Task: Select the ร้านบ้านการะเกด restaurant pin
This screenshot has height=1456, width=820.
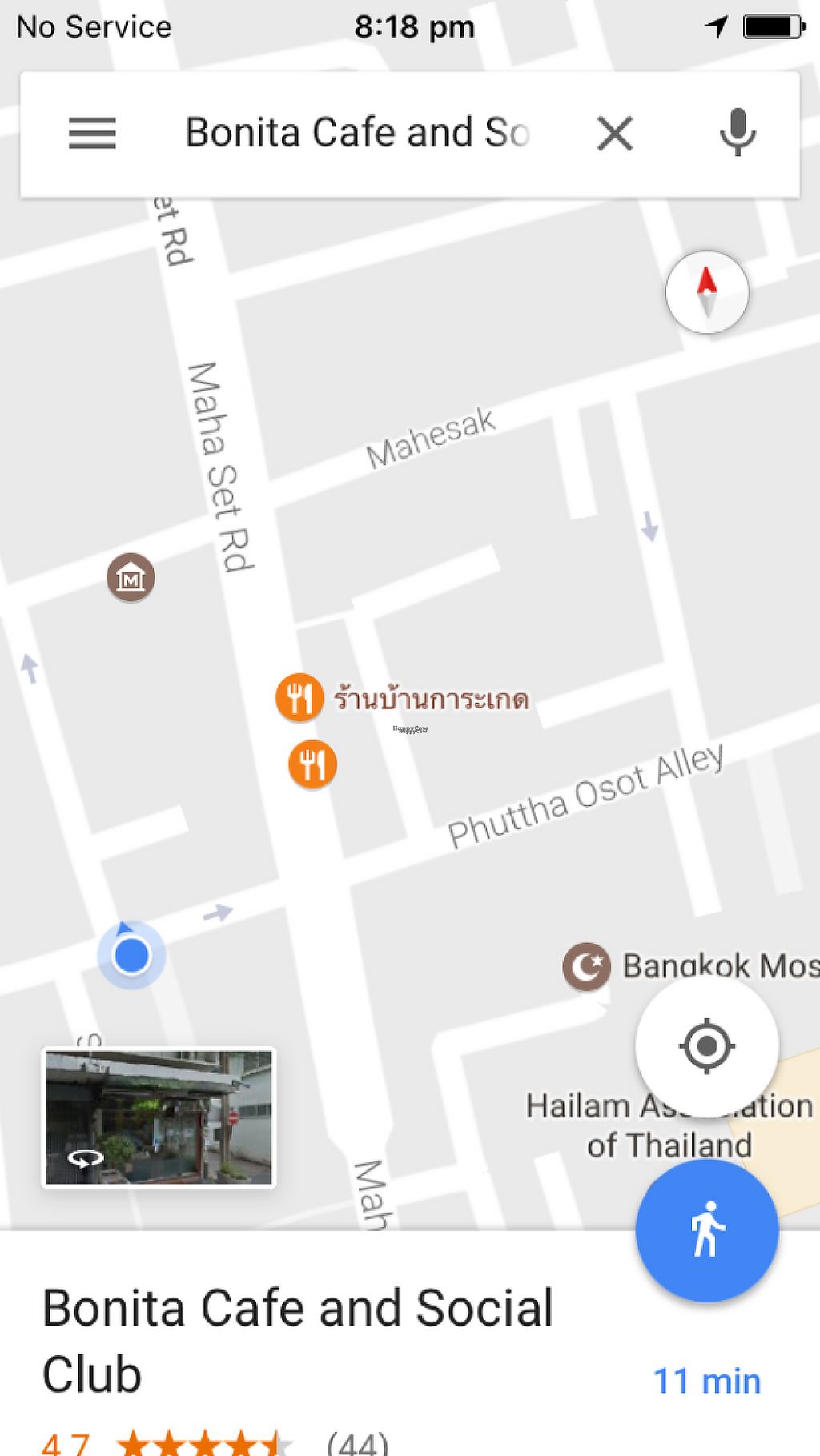Action: coord(299,698)
